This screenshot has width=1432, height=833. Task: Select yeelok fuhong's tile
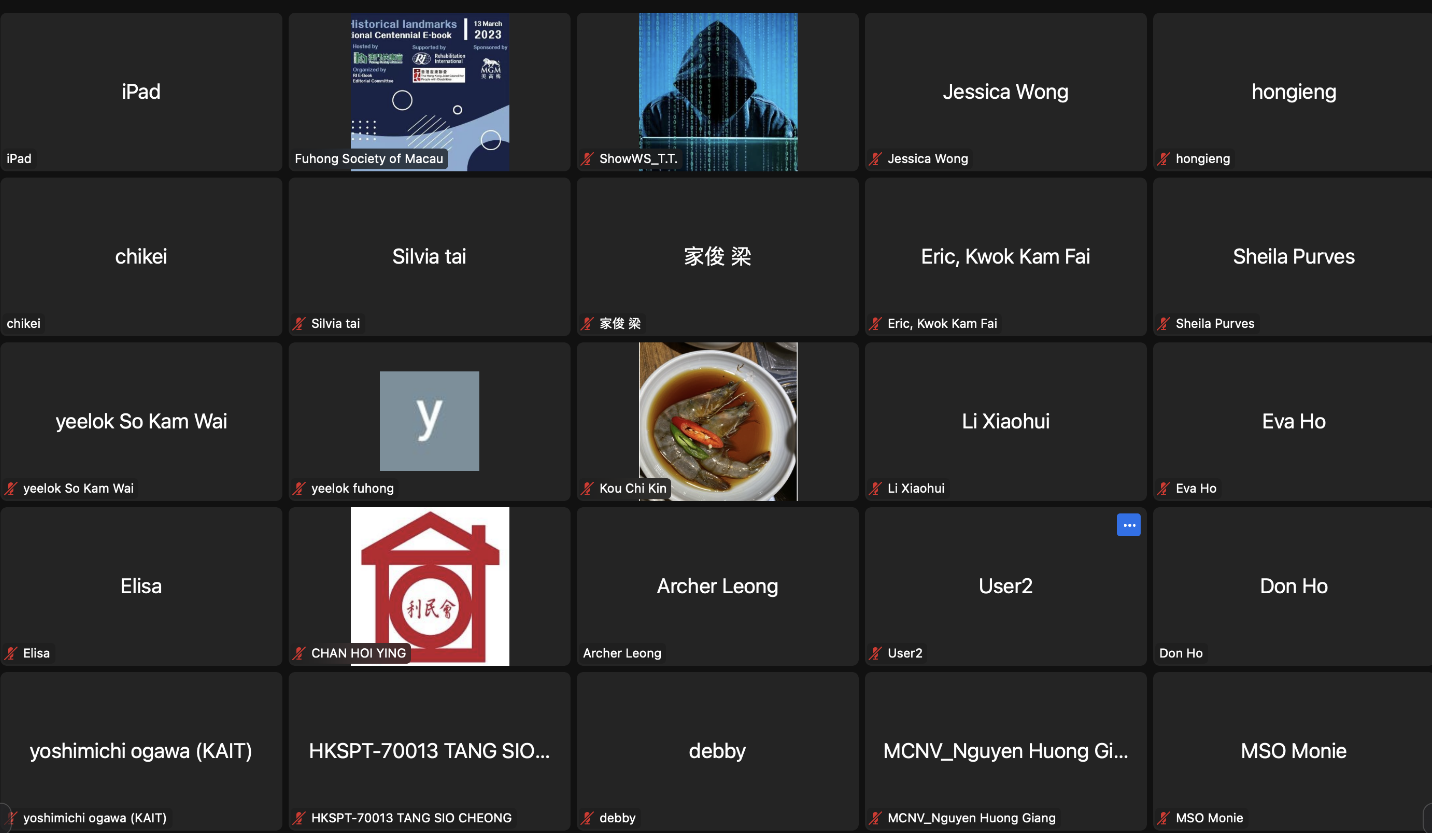(x=429, y=421)
